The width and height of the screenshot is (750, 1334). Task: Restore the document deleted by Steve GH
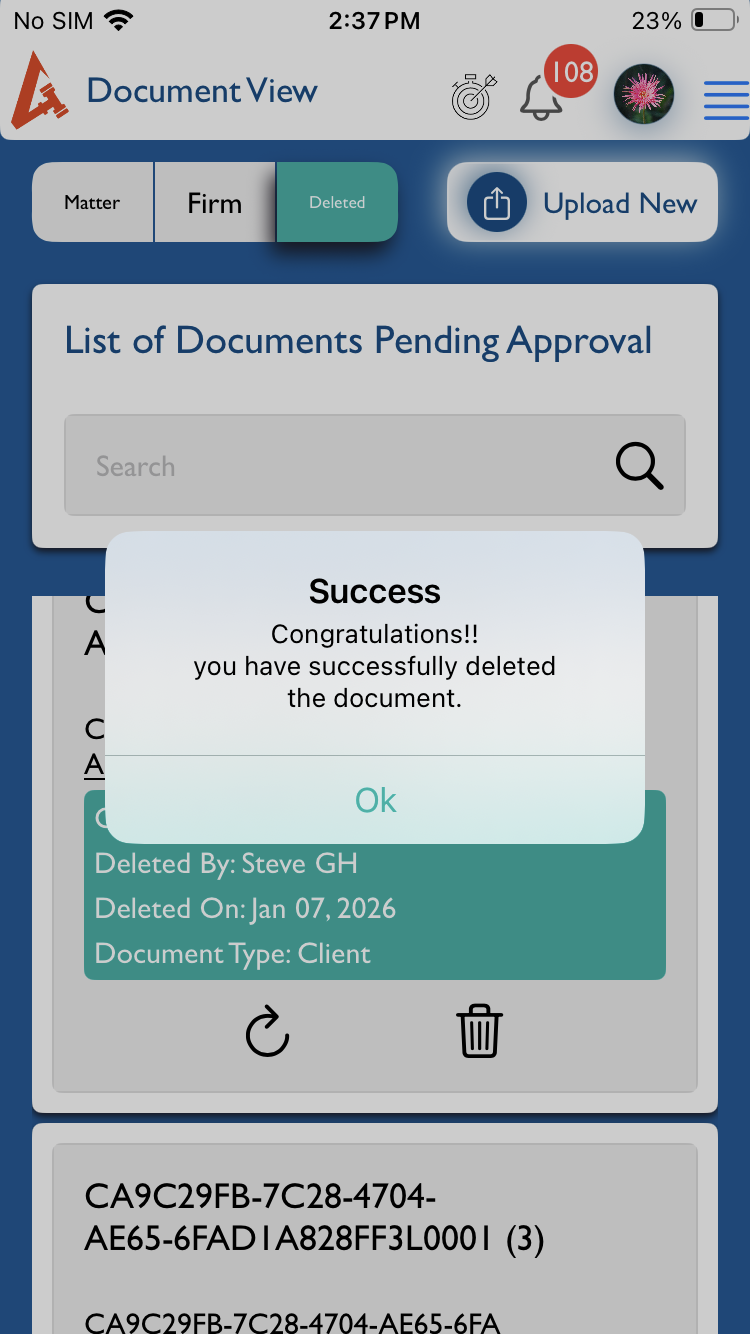point(268,1033)
